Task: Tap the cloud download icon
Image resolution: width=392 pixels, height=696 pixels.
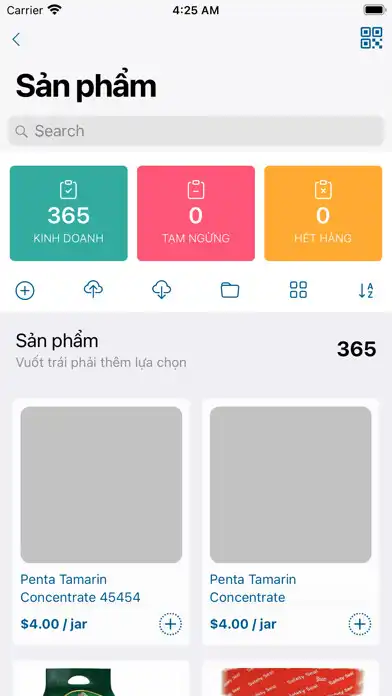Action: coord(162,290)
